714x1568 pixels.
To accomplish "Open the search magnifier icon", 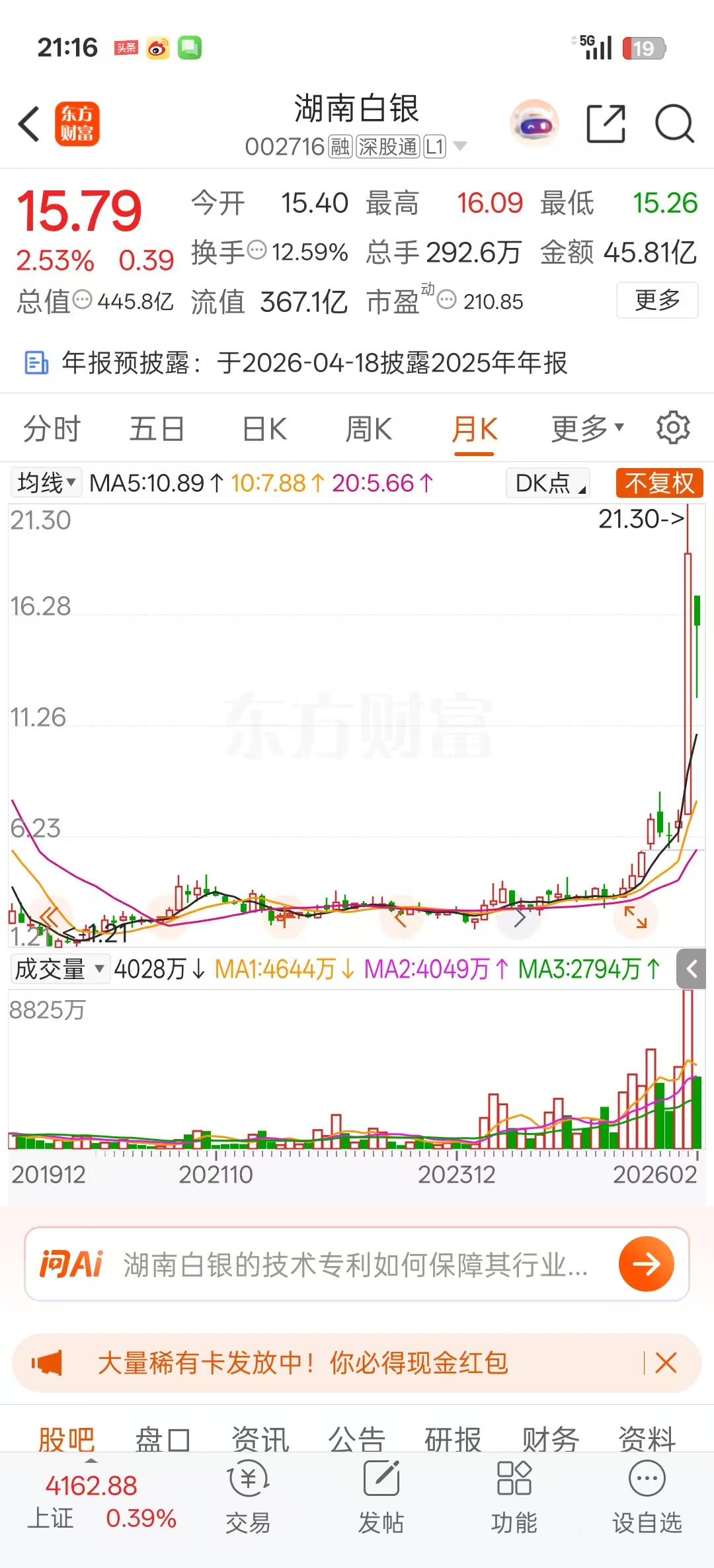I will (x=674, y=124).
